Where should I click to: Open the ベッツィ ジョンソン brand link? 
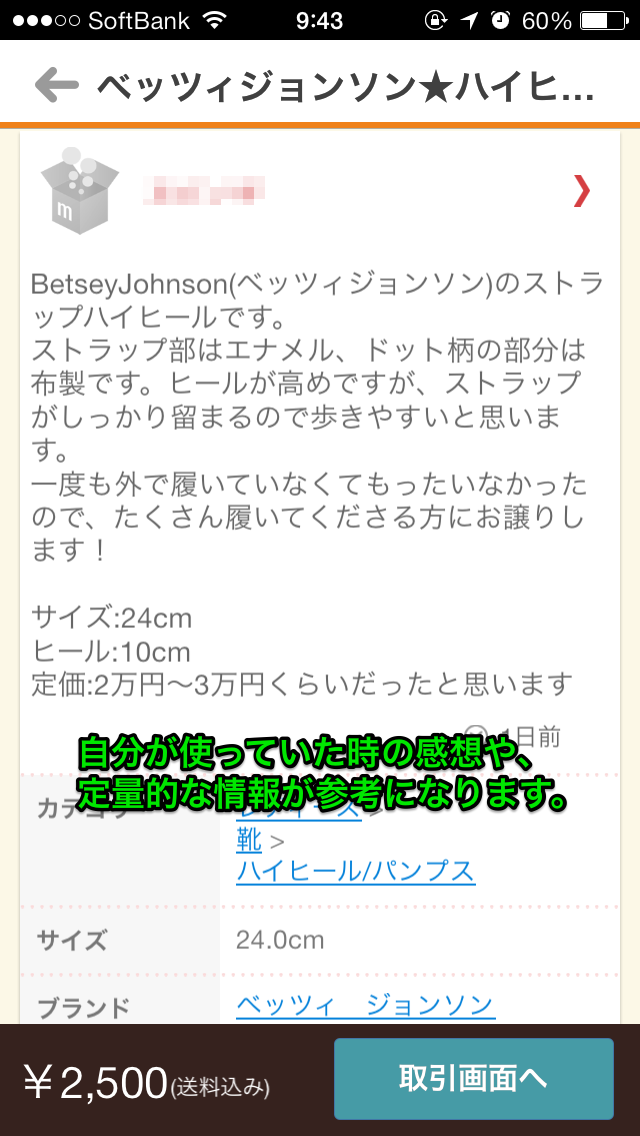coord(365,1006)
